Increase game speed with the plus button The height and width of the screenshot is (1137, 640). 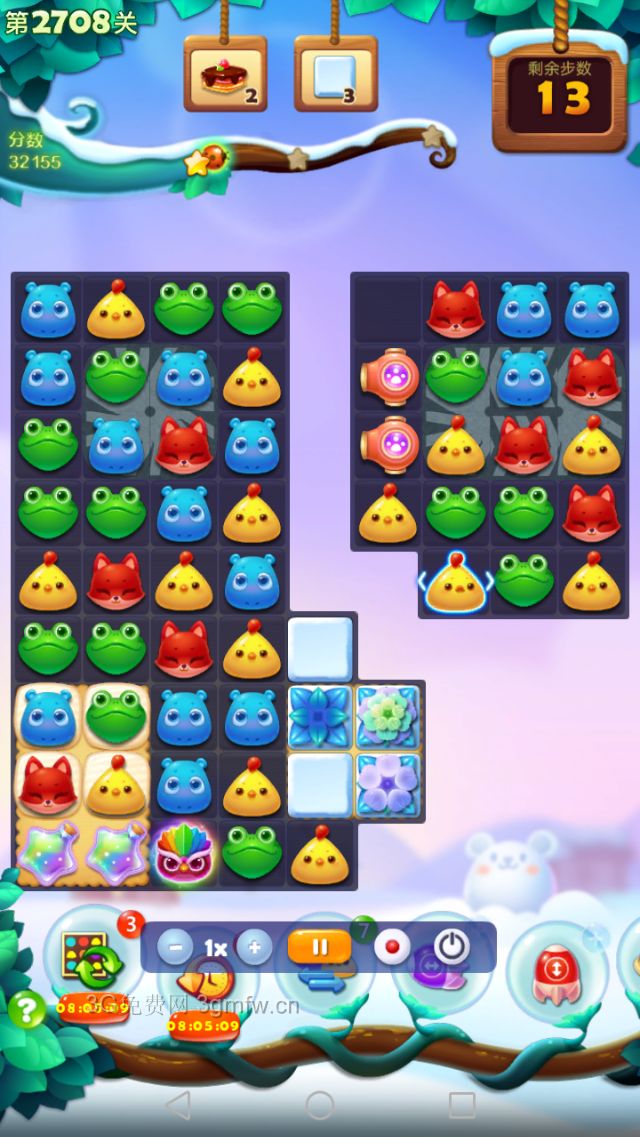(x=255, y=947)
